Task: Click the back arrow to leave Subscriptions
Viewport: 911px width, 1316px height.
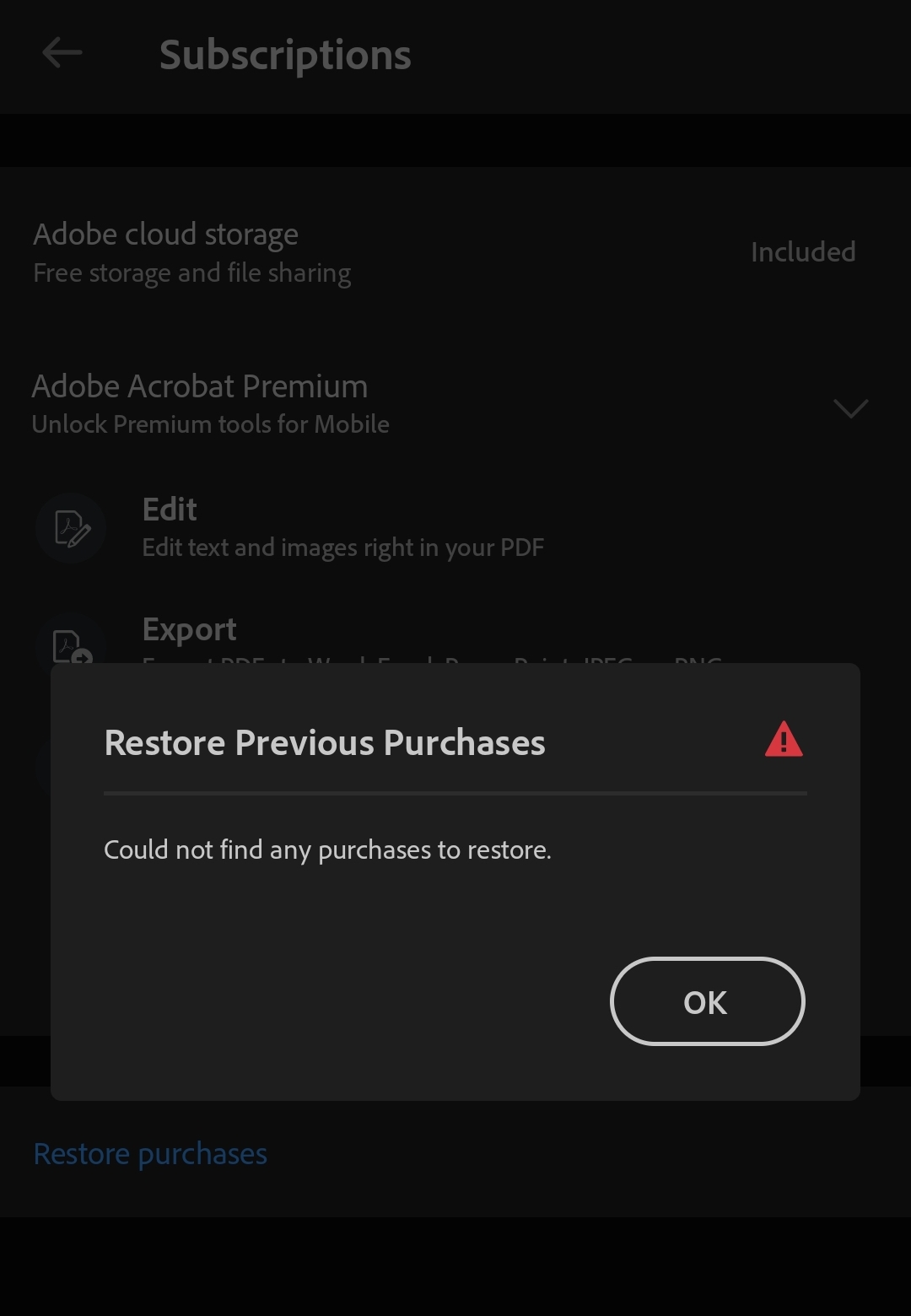Action: tap(62, 53)
